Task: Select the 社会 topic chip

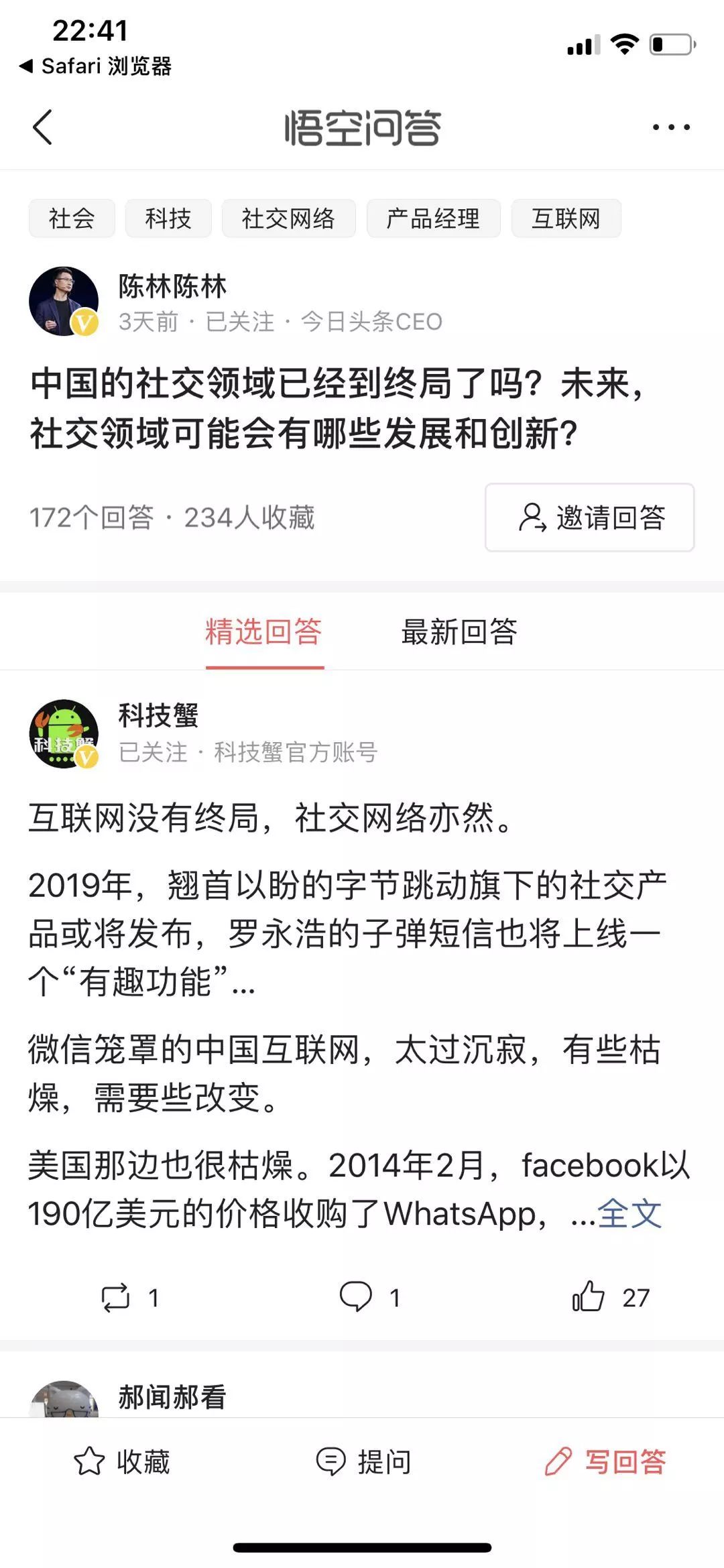Action: [72, 219]
